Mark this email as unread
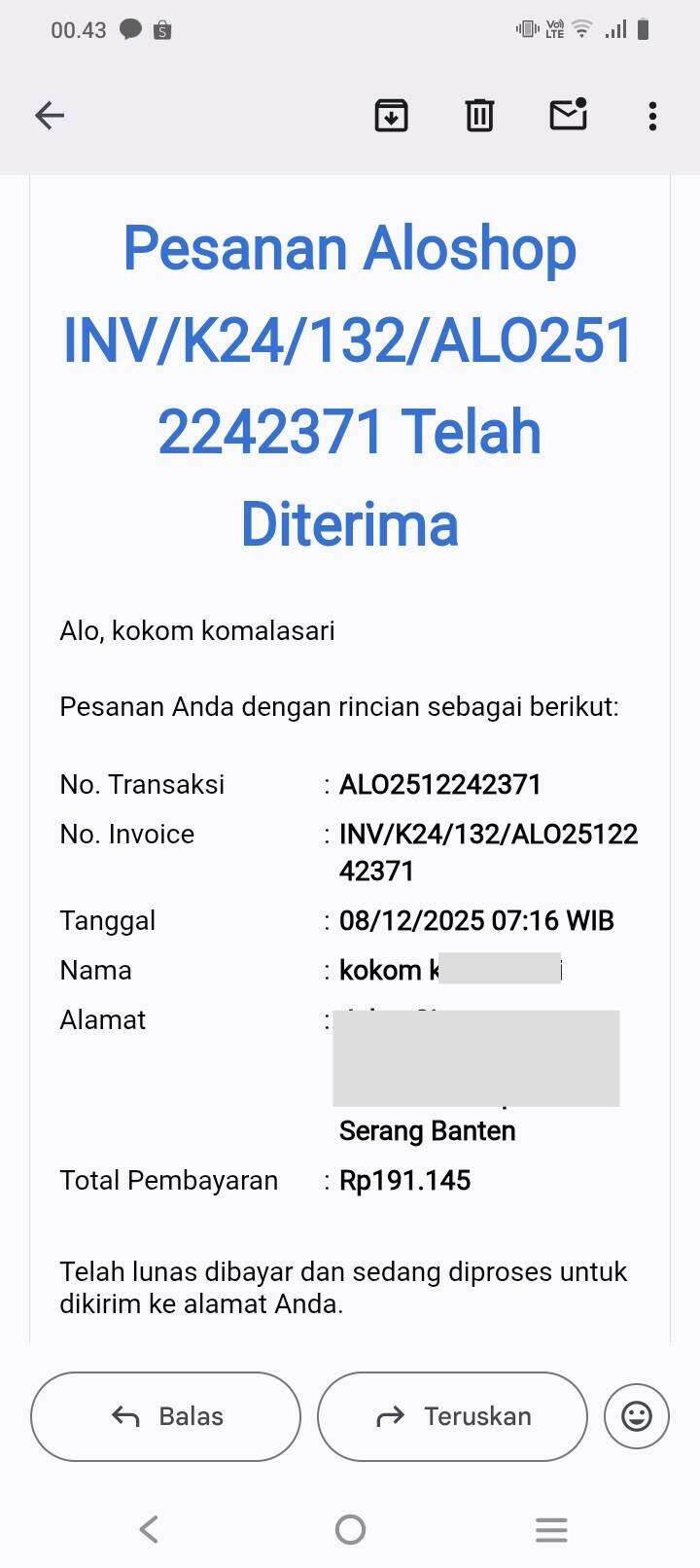Screen dimensions: 700x1568 pyautogui.click(x=568, y=115)
